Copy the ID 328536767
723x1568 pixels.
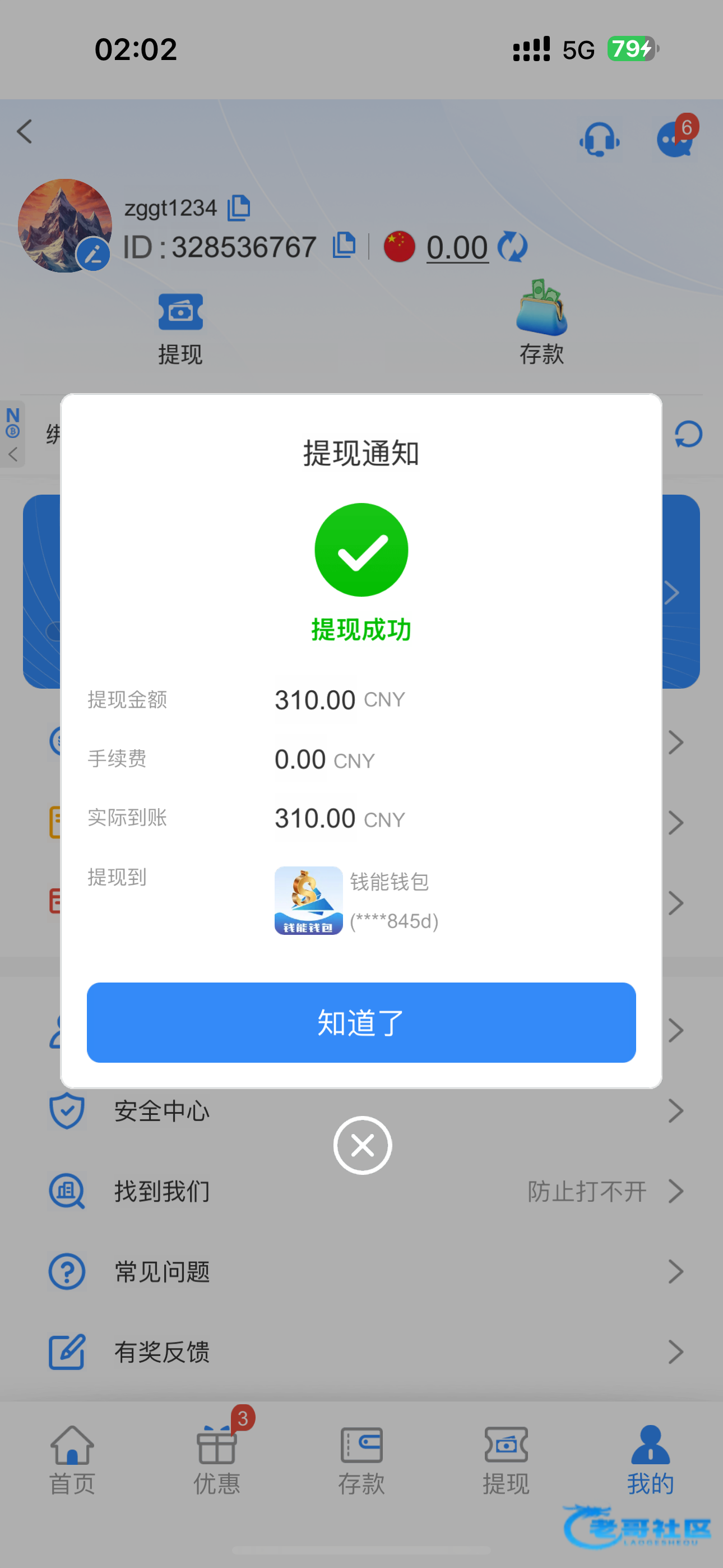(344, 245)
